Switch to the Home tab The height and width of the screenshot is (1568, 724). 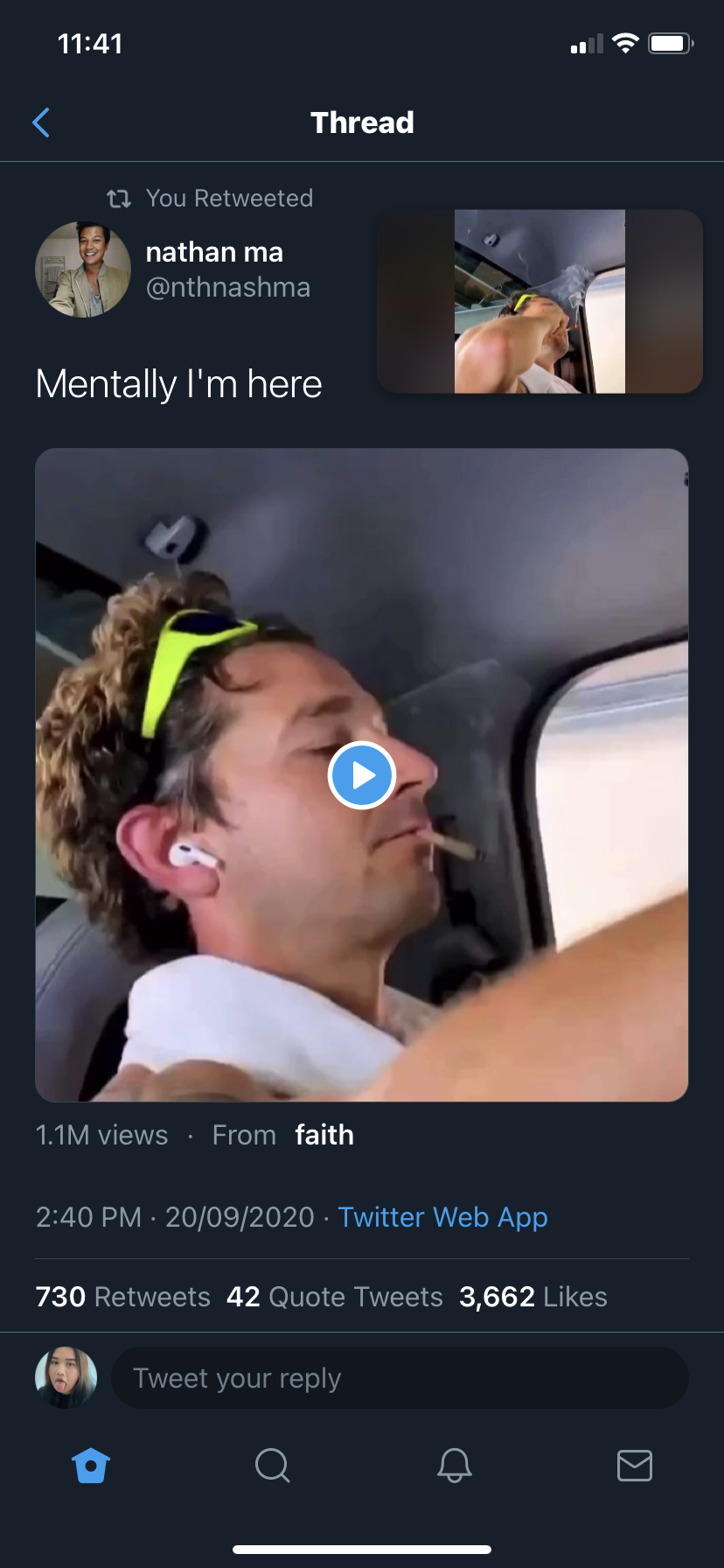pos(91,1465)
